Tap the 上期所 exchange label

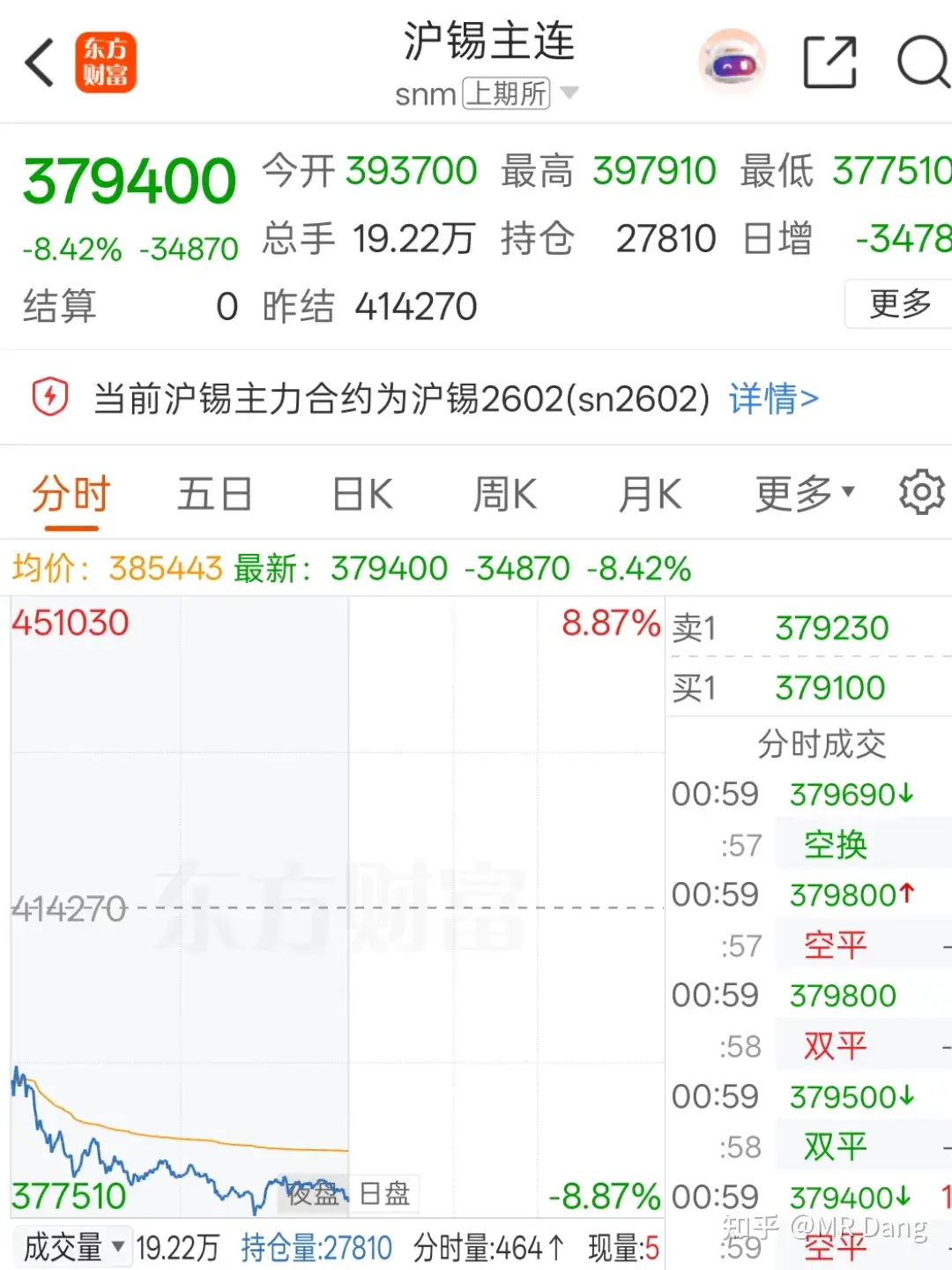[x=504, y=93]
